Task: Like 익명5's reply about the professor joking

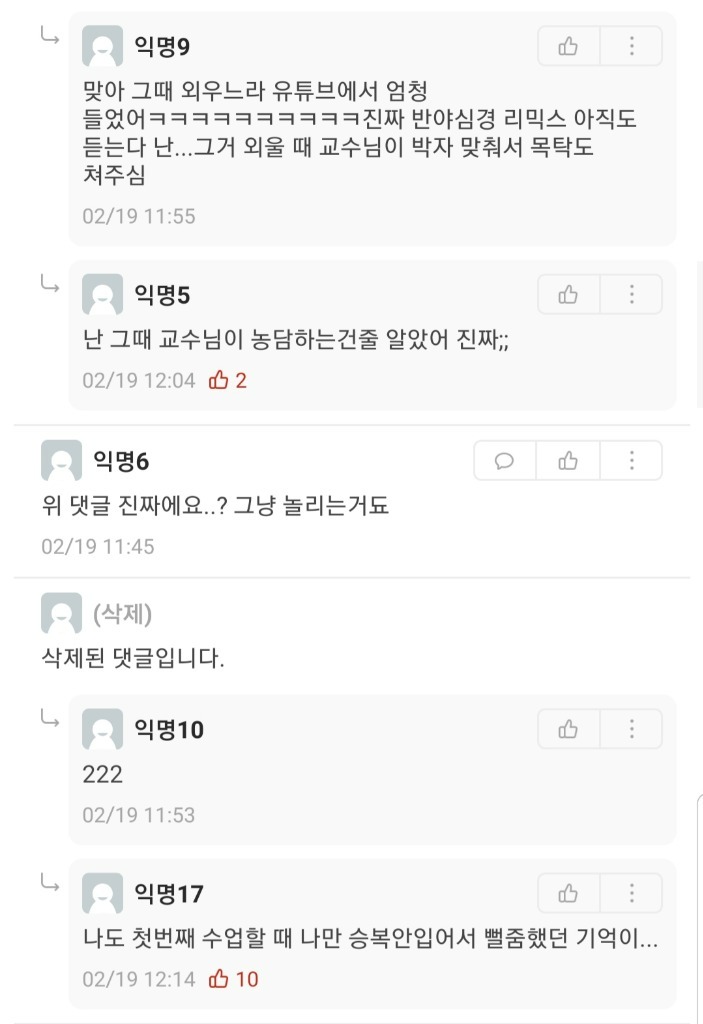Action: point(568,295)
